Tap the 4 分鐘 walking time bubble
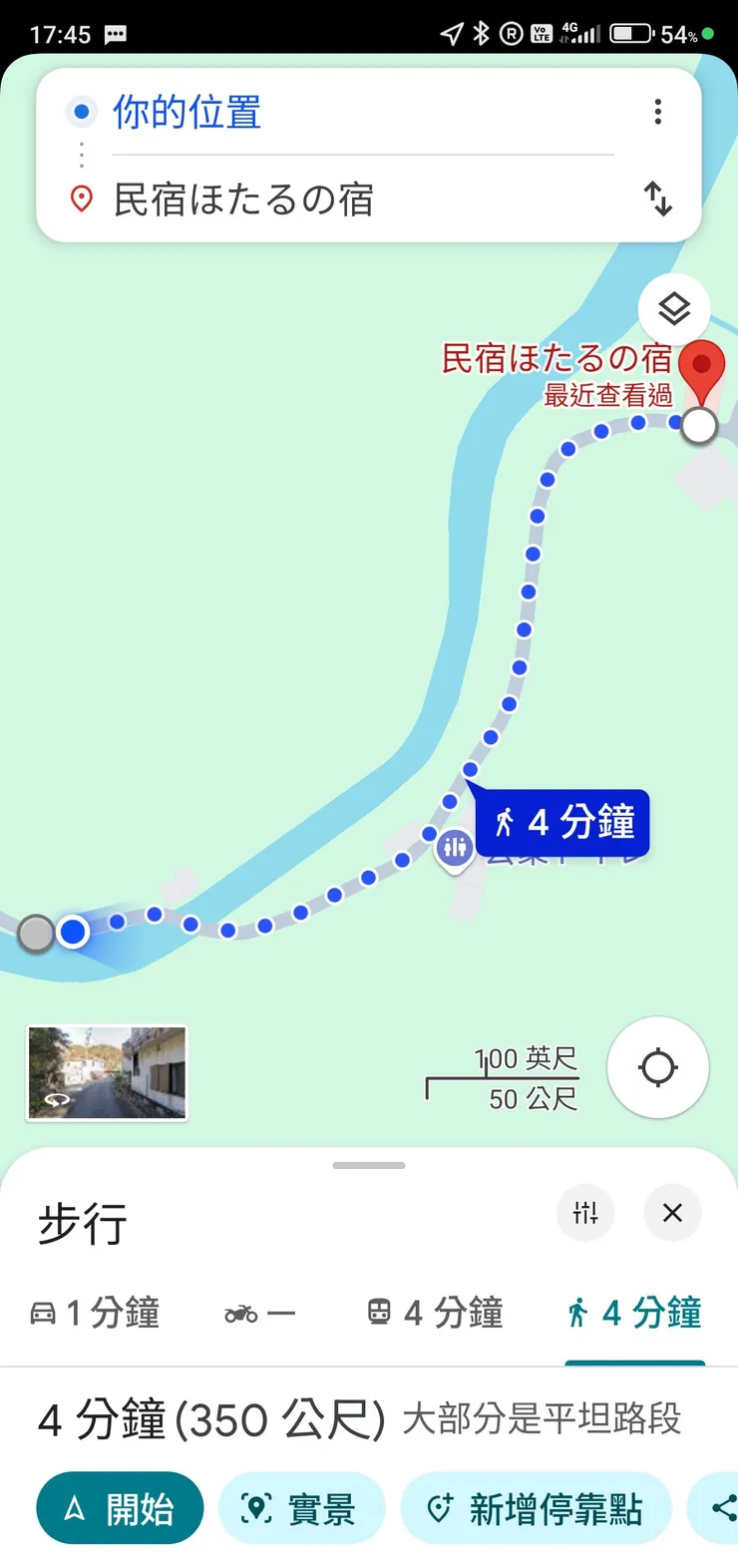The height and width of the screenshot is (1568, 738). click(x=561, y=821)
